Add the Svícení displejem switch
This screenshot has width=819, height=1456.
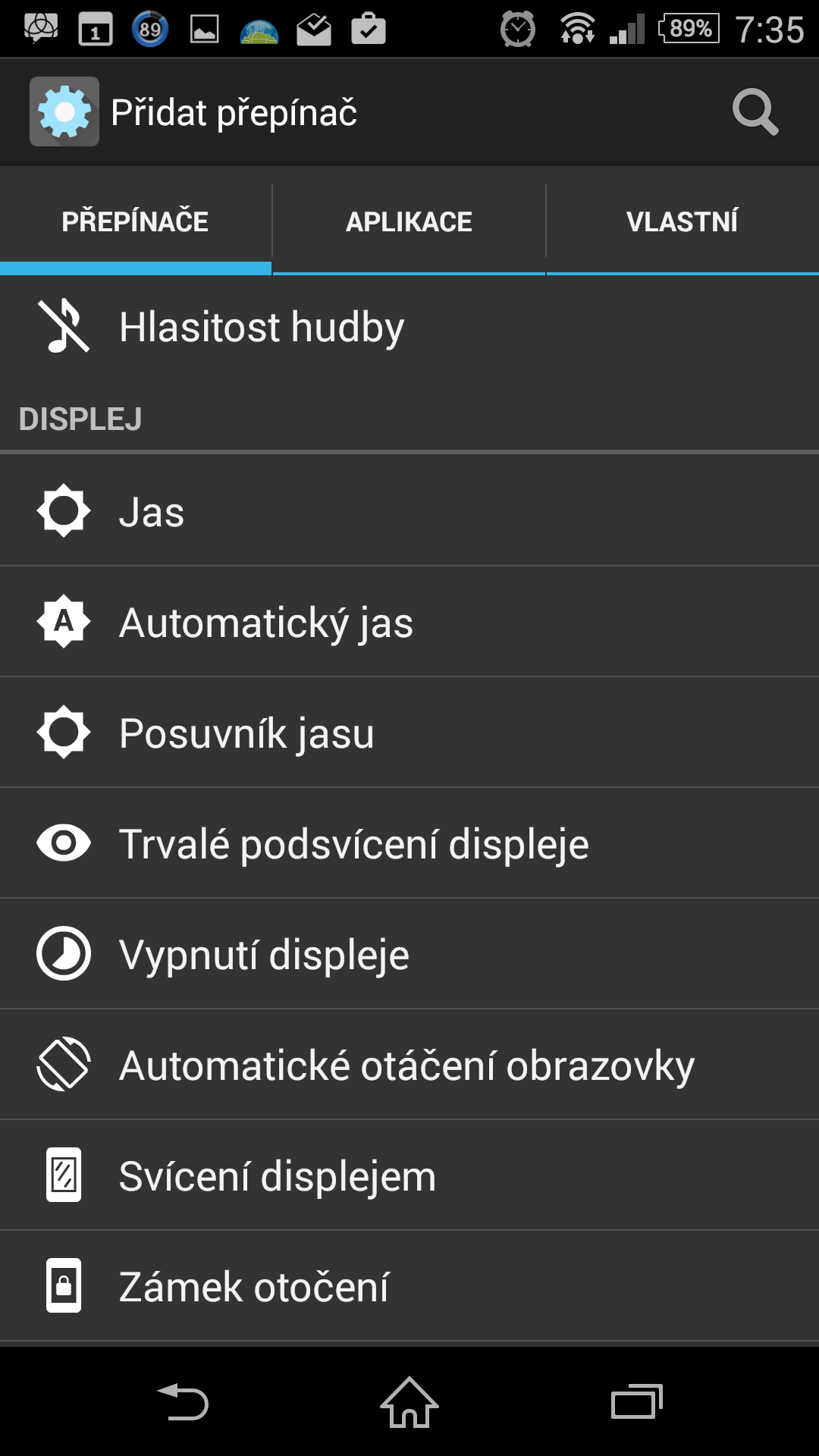pyautogui.click(x=409, y=1175)
